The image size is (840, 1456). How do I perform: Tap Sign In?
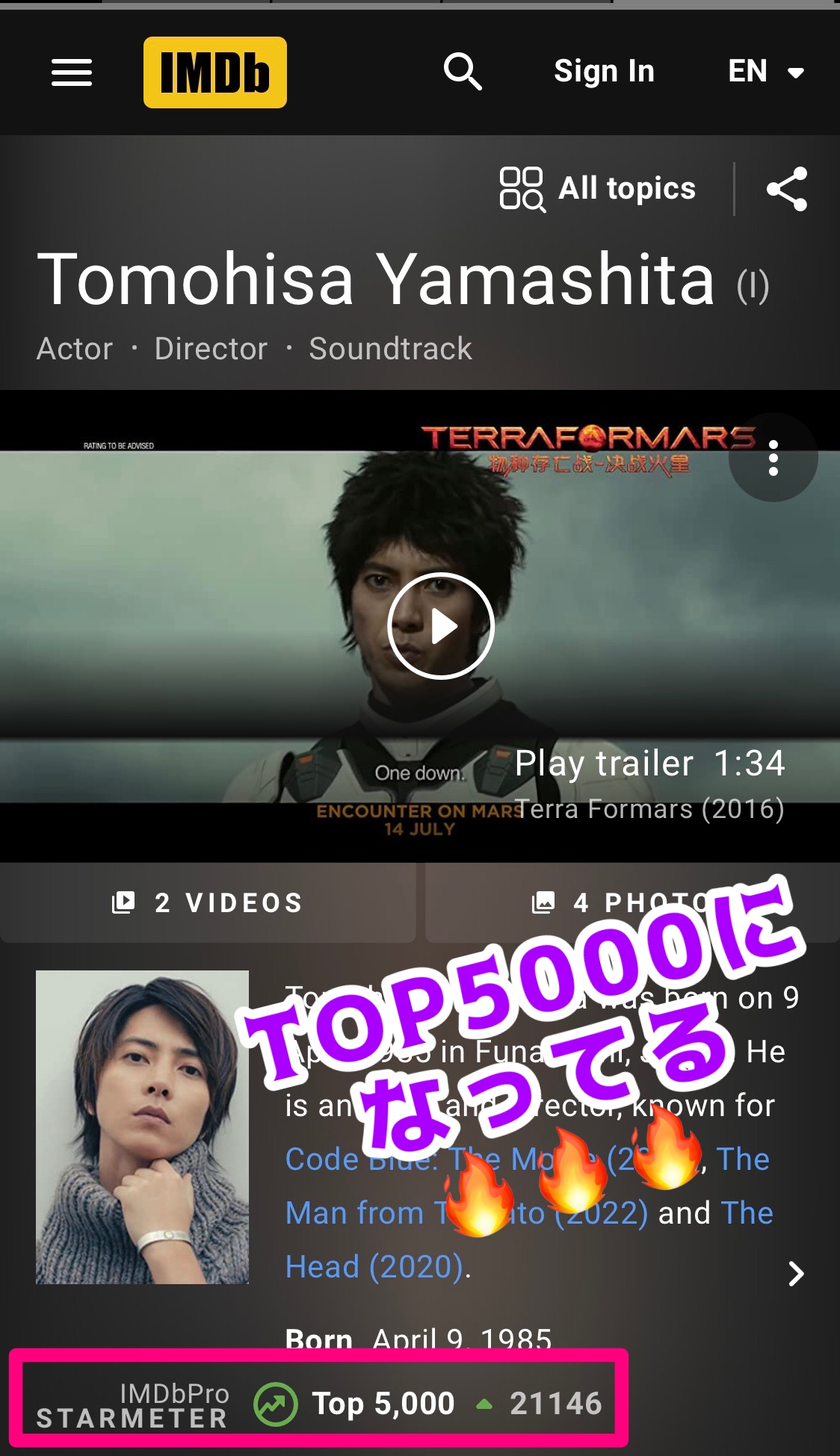pos(604,72)
